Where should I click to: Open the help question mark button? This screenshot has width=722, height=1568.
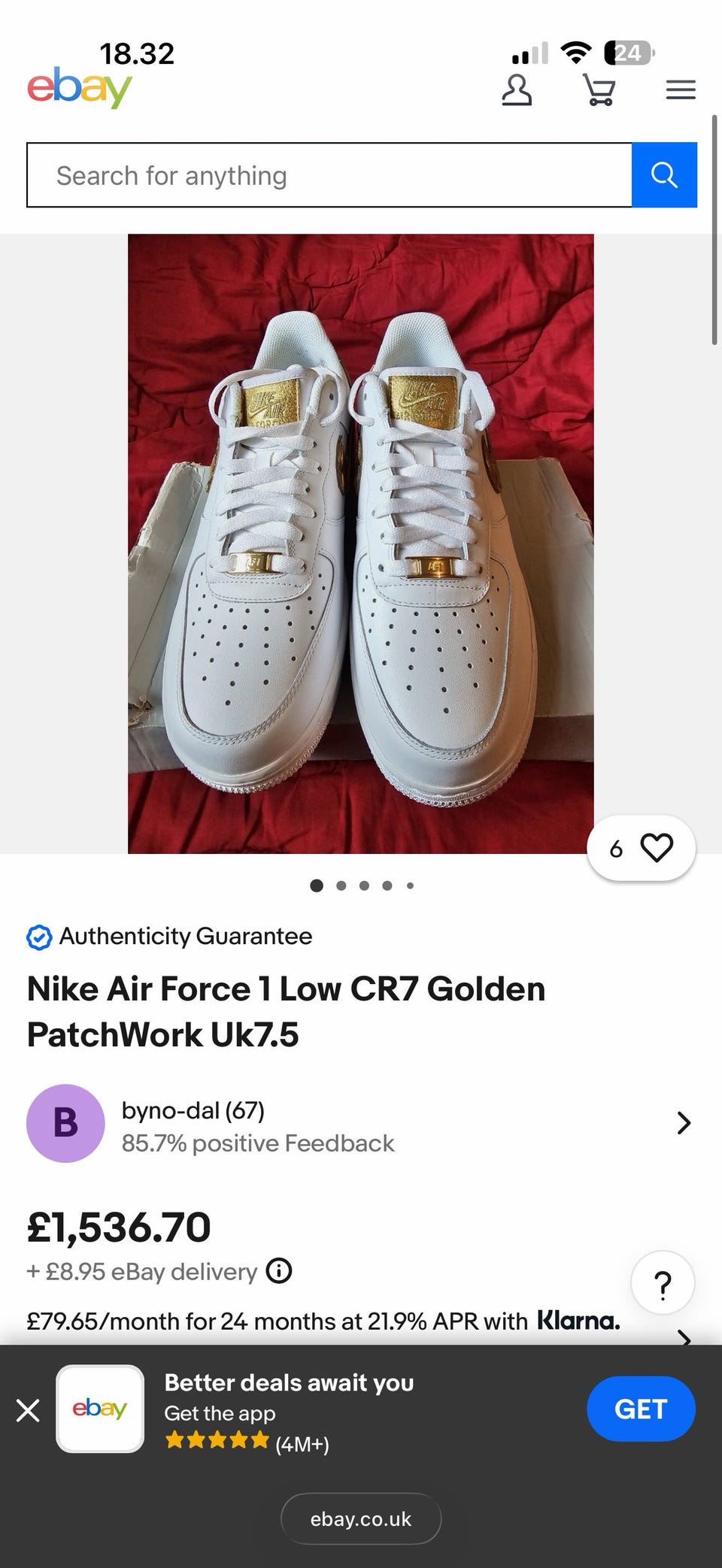(663, 1283)
